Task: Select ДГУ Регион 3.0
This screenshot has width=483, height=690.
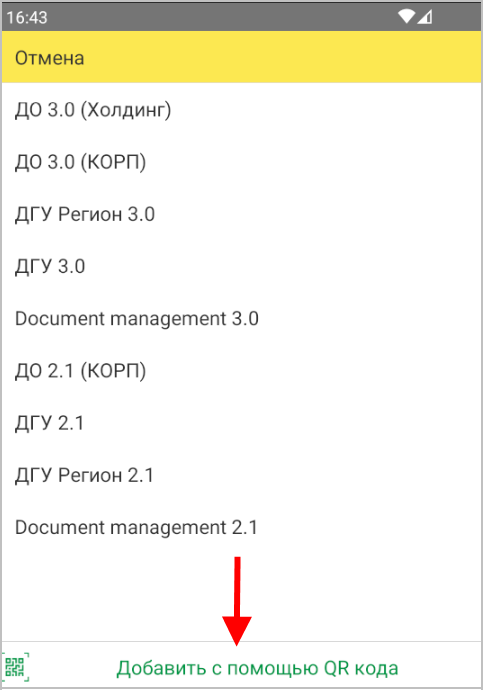Action: pos(241,214)
